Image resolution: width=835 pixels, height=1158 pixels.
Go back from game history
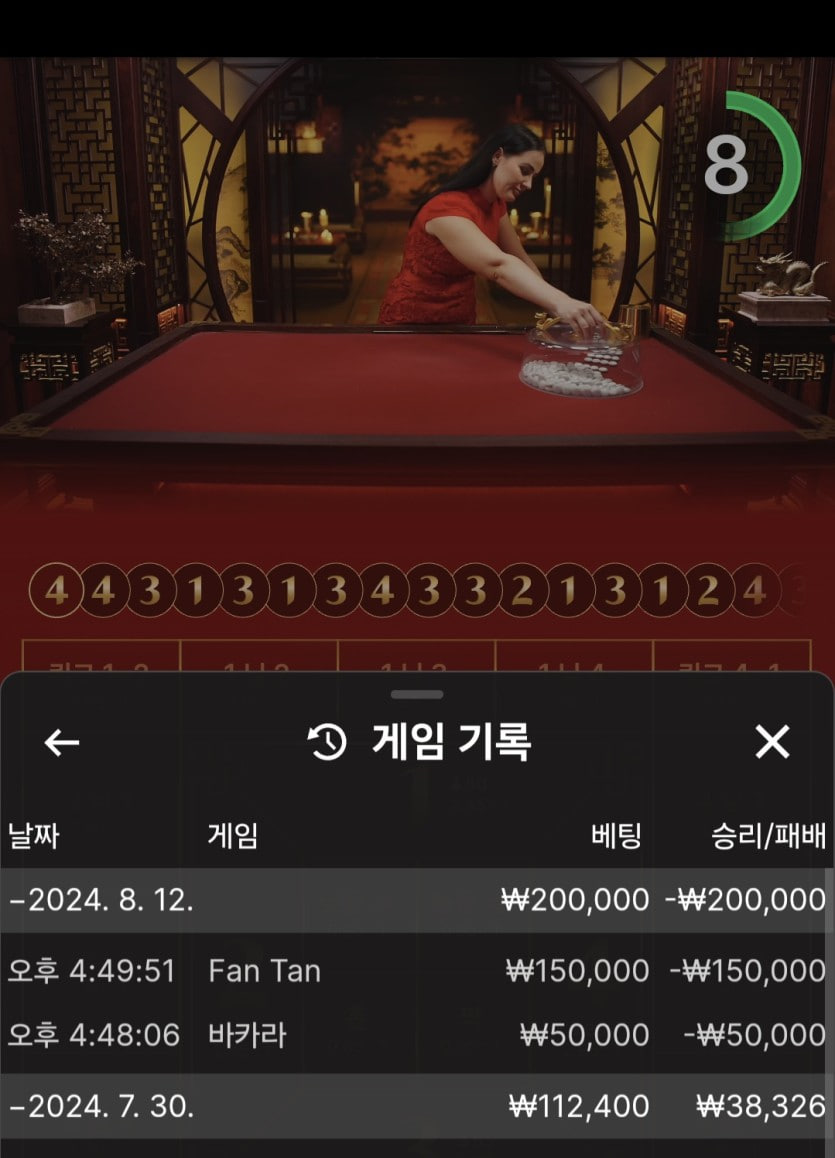(62, 742)
